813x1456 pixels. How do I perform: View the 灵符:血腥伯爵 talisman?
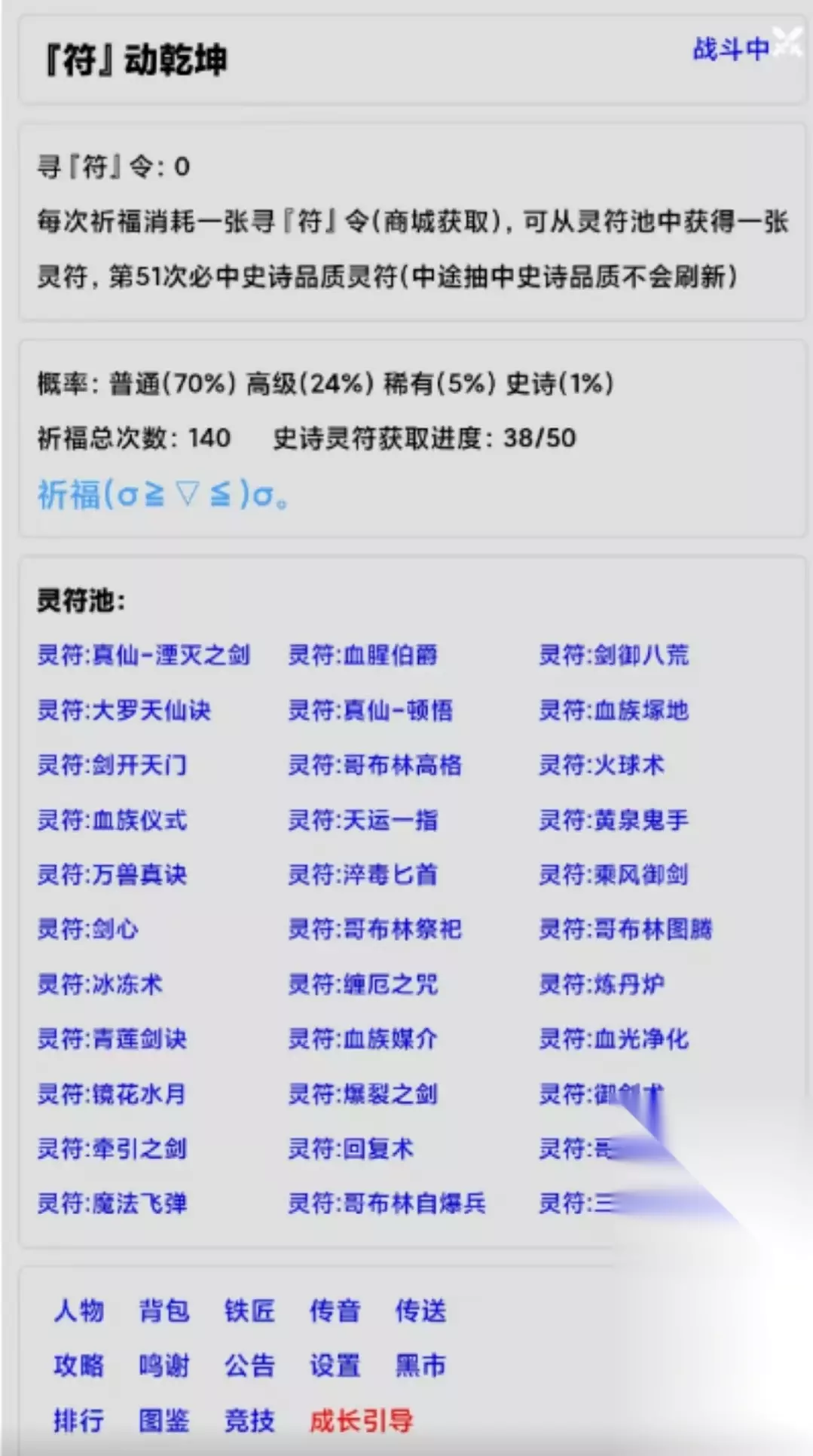(x=363, y=655)
